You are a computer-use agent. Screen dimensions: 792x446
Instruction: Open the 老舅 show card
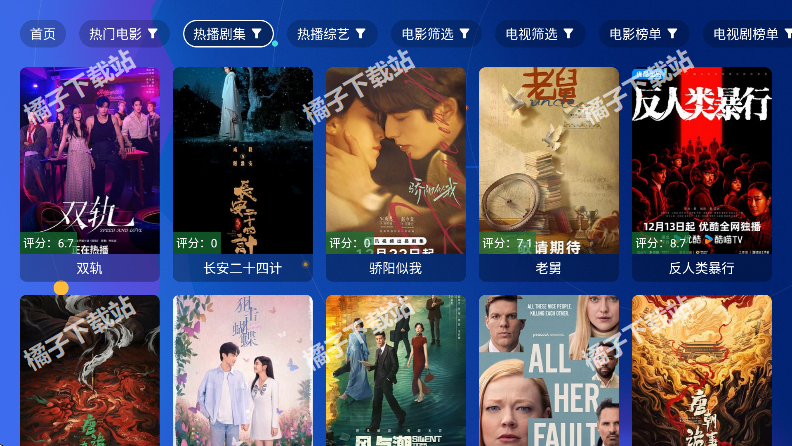(548, 172)
